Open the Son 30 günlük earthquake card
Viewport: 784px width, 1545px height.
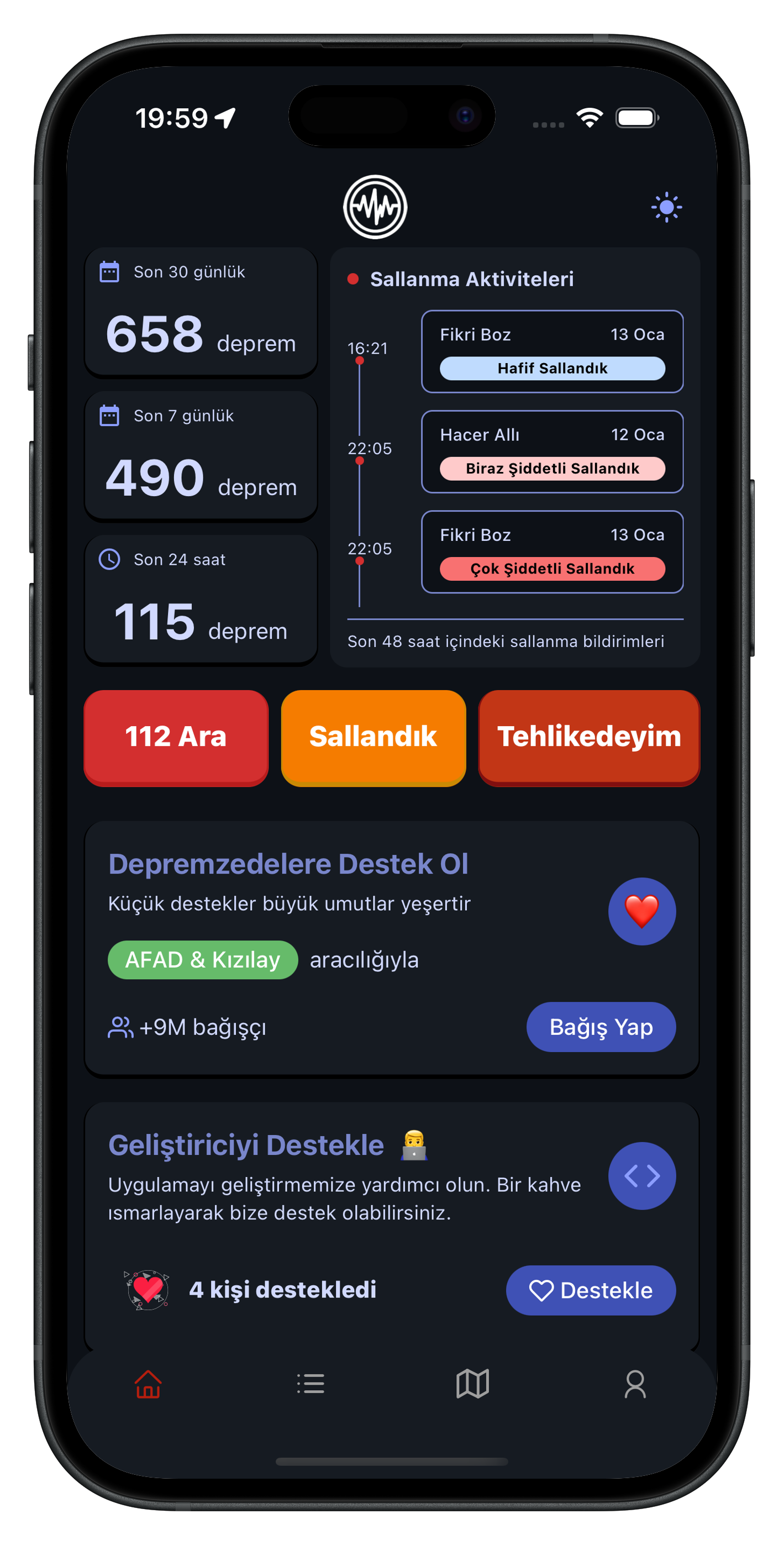pyautogui.click(x=201, y=312)
